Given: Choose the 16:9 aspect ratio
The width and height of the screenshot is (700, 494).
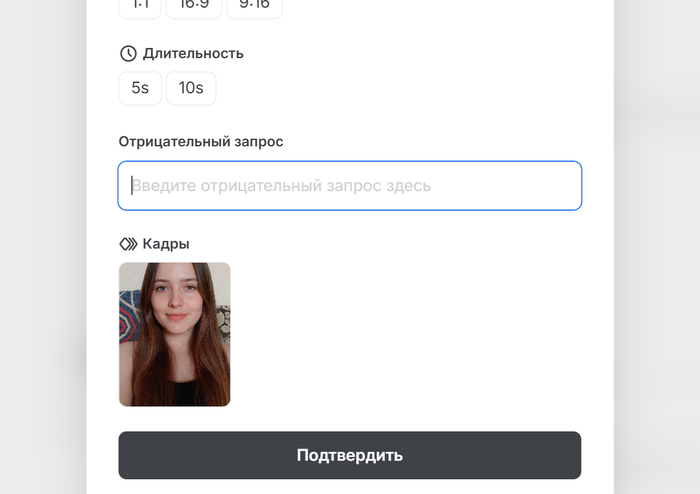Looking at the screenshot, I should 193,7.
